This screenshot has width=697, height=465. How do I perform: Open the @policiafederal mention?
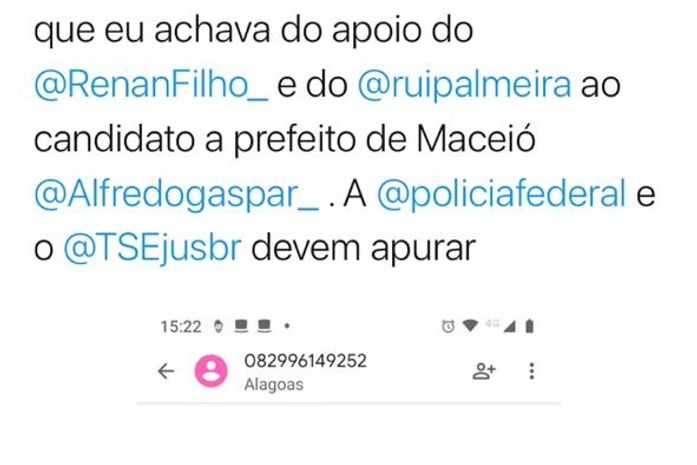pyautogui.click(x=504, y=194)
